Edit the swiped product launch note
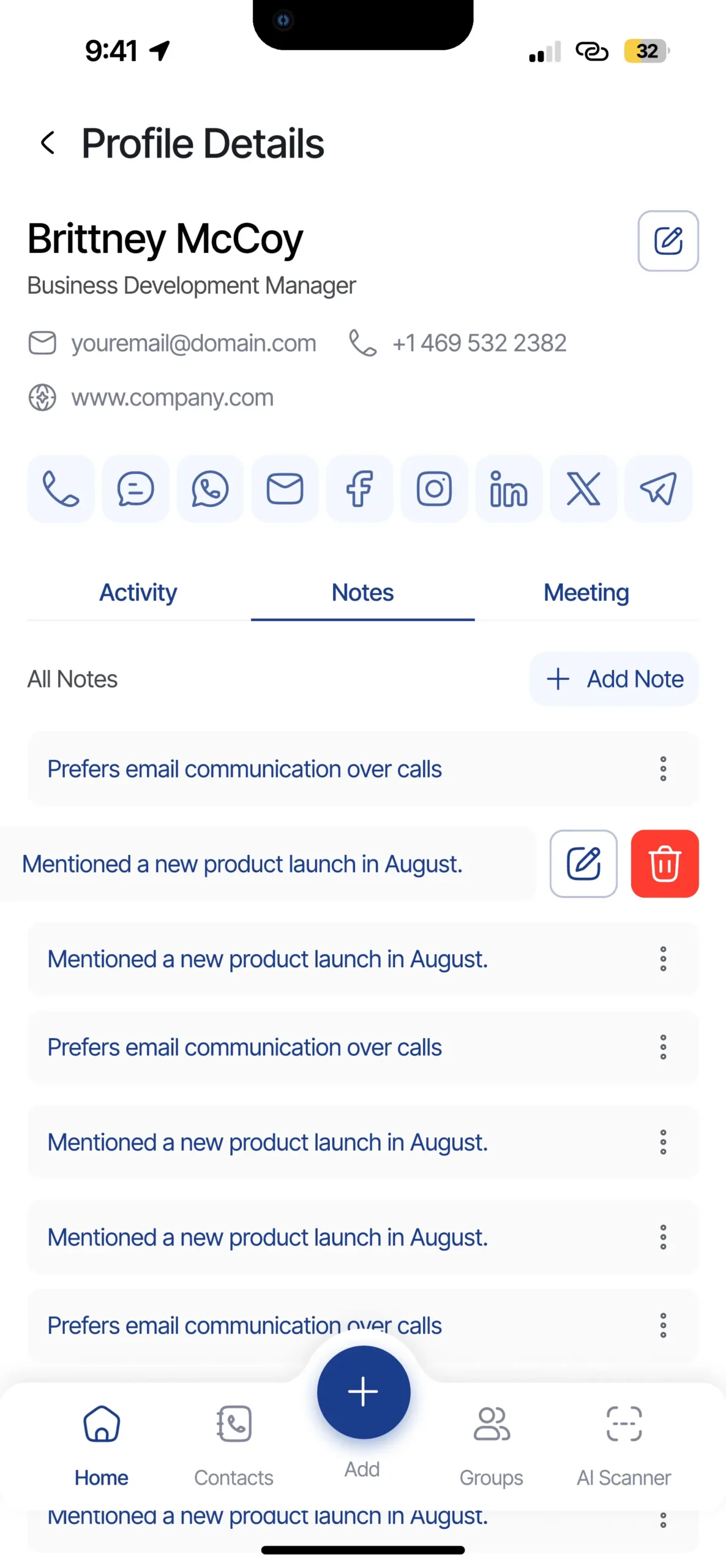The image size is (726, 1568). click(583, 864)
